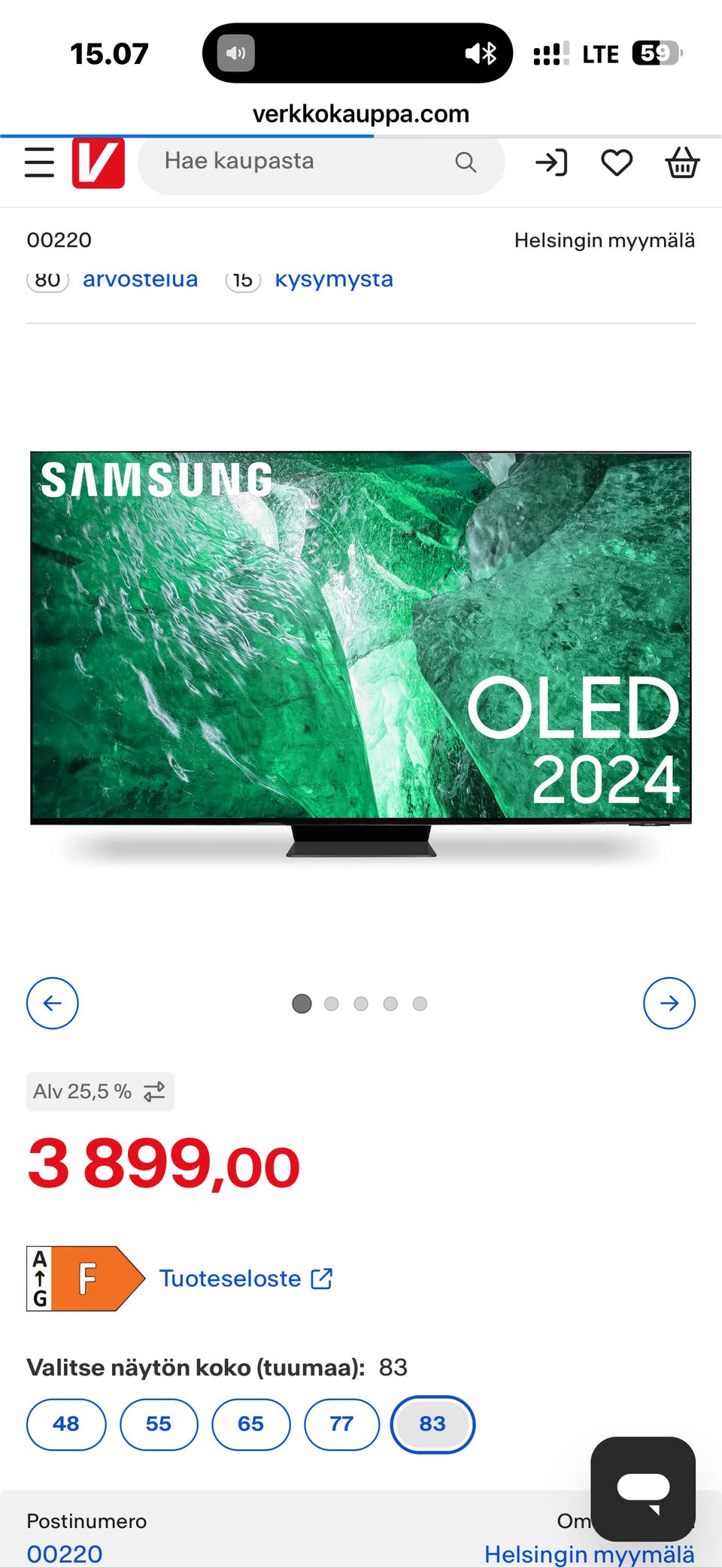Image resolution: width=722 pixels, height=1568 pixels.
Task: Open the Helsingin myymälä store link
Action: (x=590, y=1554)
